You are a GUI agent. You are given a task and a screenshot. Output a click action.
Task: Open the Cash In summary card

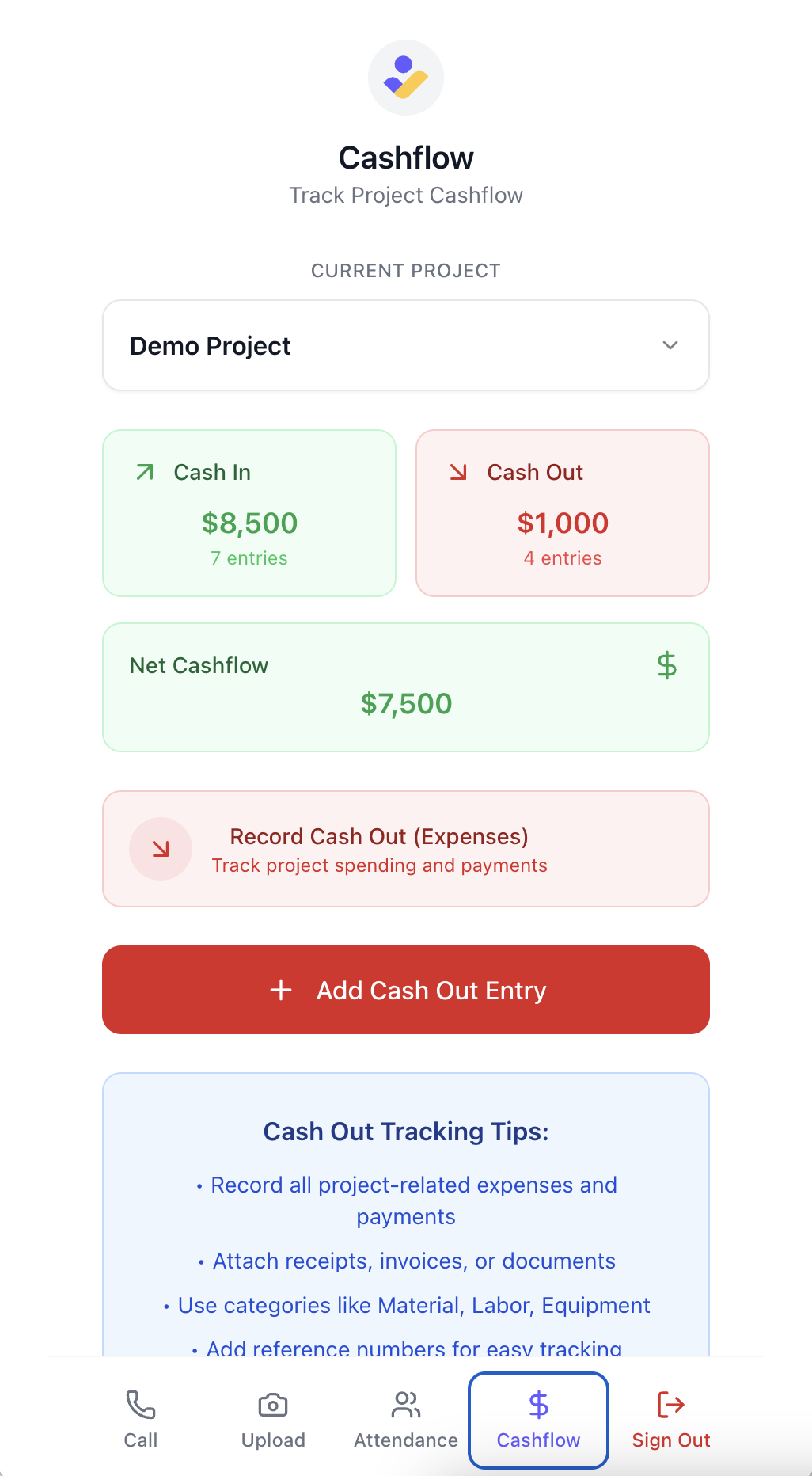(x=249, y=513)
